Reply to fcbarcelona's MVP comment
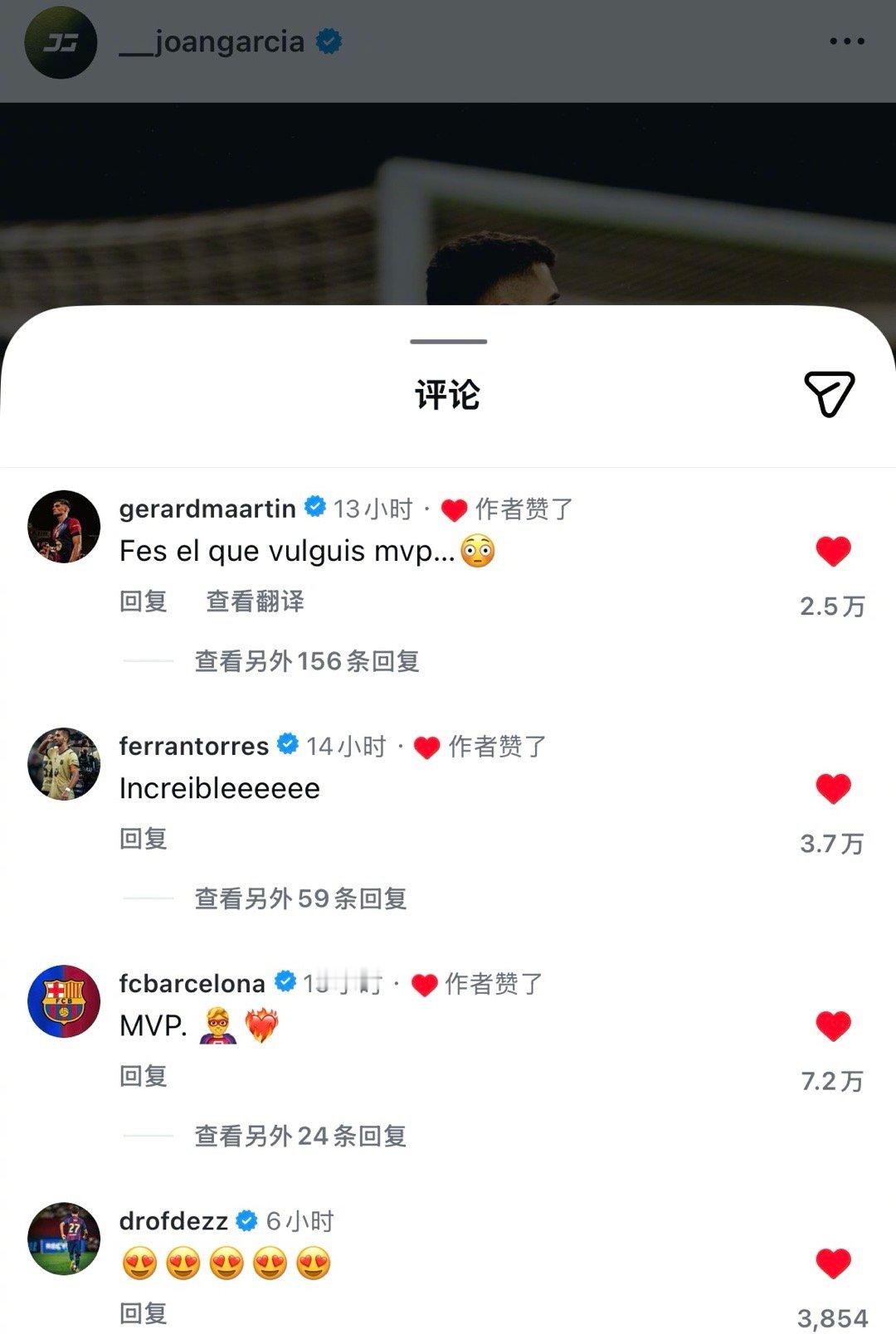The image size is (896, 1334). [141, 1077]
